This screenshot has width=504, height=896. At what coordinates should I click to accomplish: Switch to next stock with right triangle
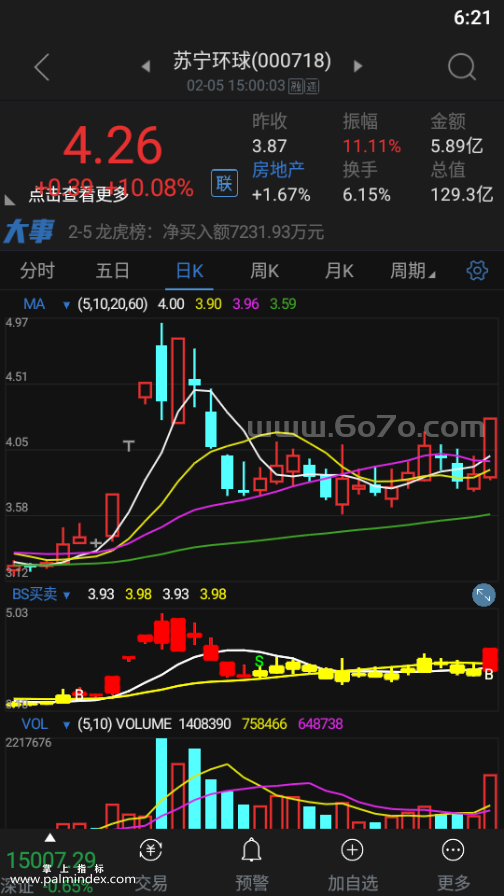tap(358, 66)
